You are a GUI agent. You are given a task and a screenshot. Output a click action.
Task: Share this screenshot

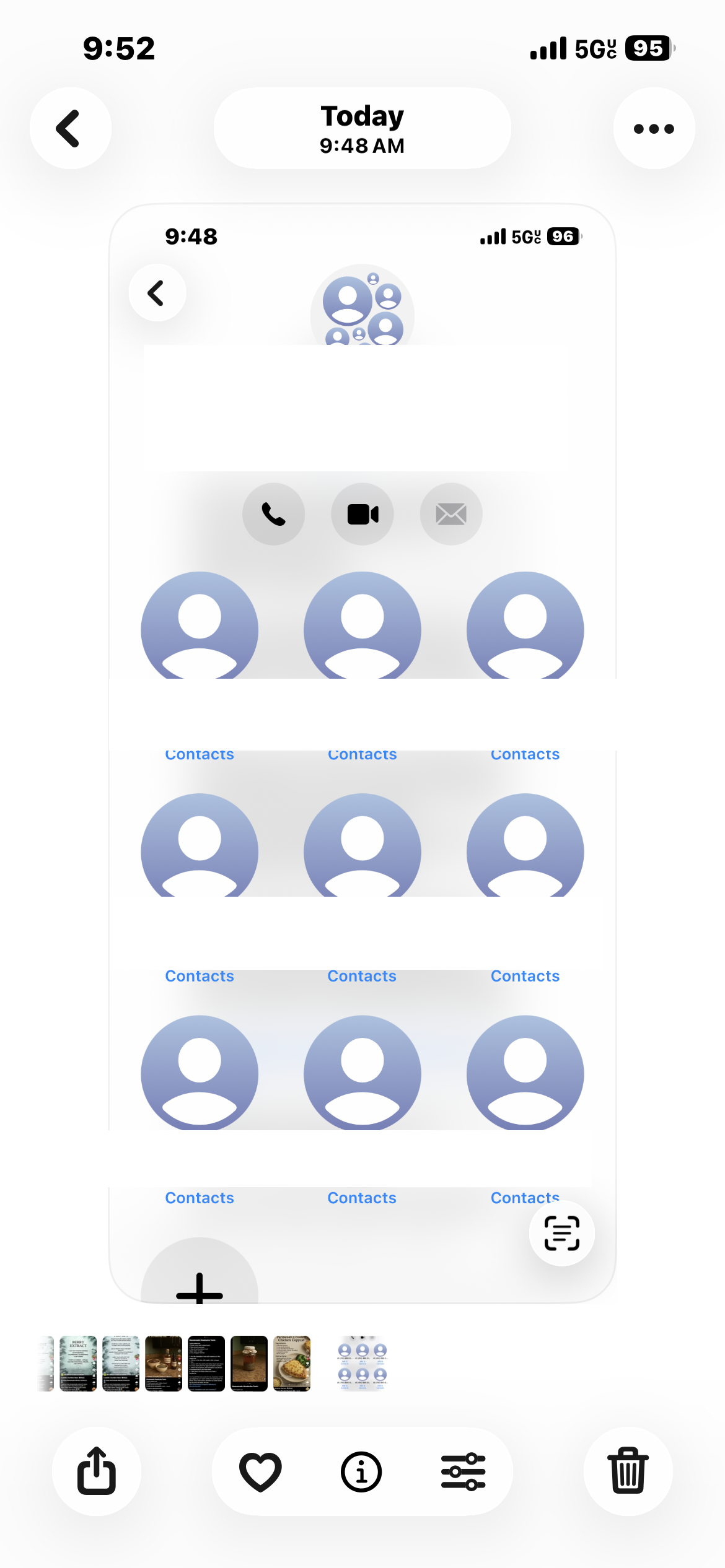click(x=97, y=1471)
